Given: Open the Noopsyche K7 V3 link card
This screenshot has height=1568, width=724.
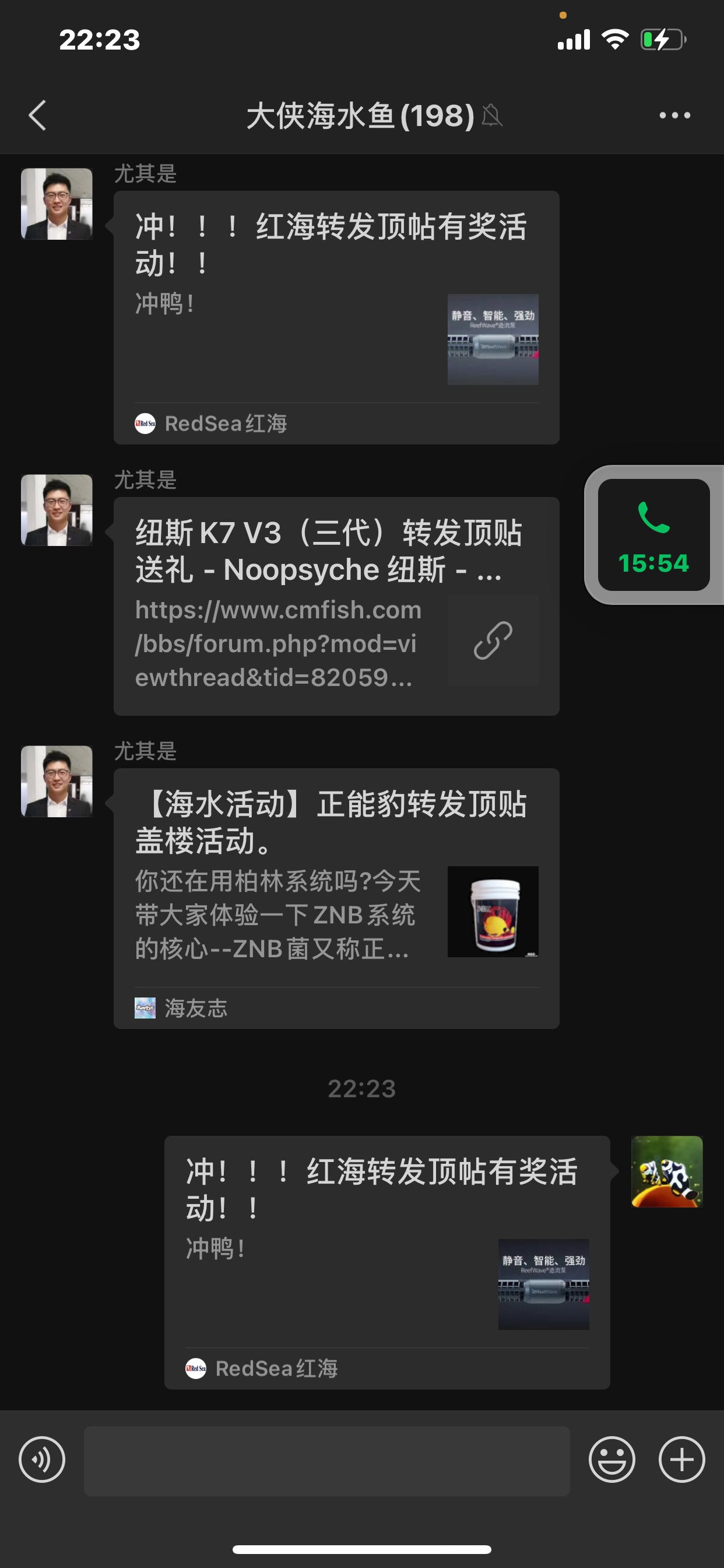Looking at the screenshot, I should click(336, 605).
